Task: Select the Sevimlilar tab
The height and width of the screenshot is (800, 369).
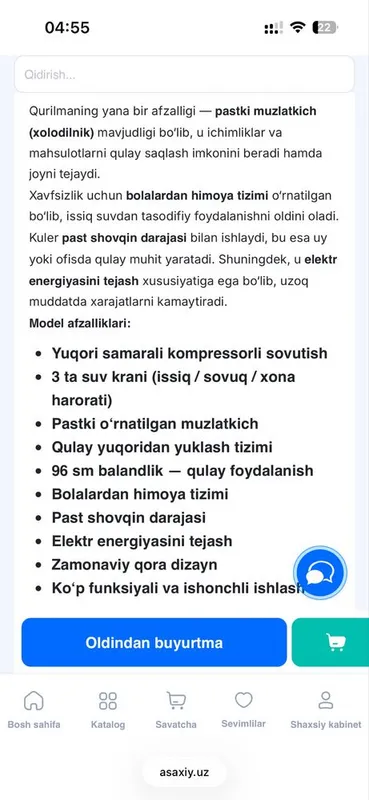Action: coord(243,710)
